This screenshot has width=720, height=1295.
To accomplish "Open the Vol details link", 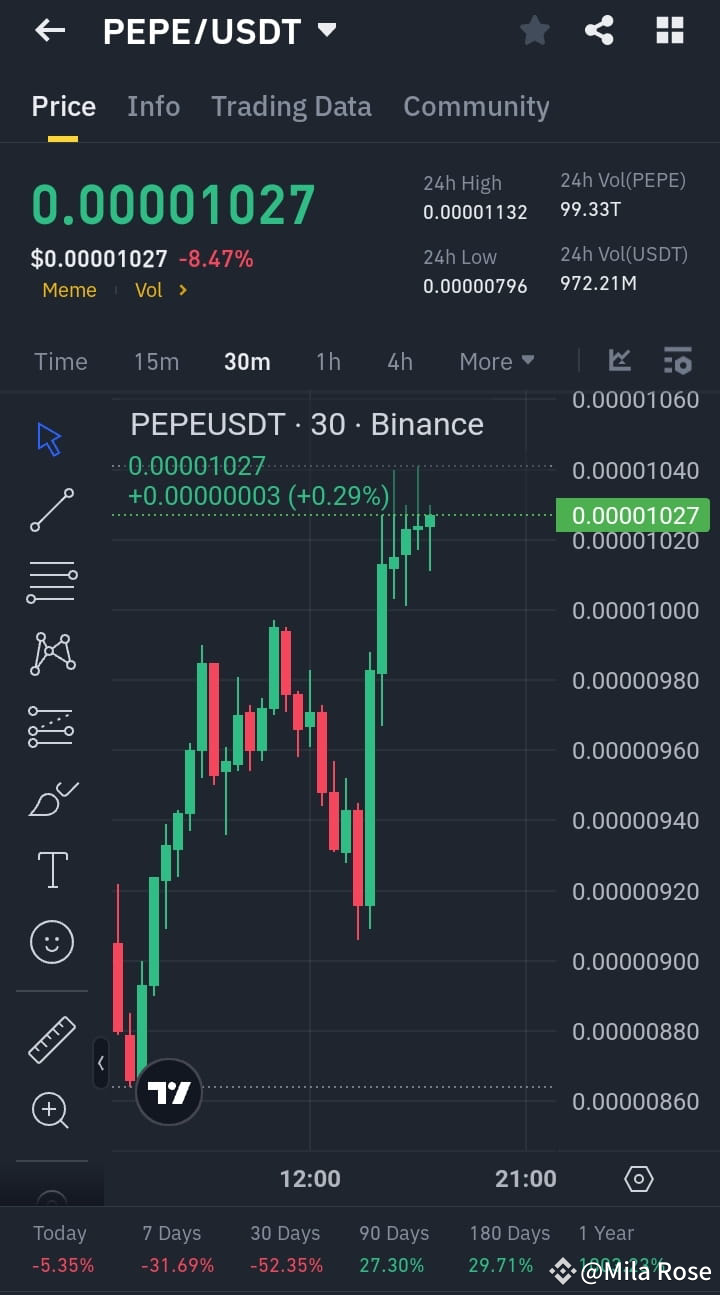I will click(x=160, y=290).
